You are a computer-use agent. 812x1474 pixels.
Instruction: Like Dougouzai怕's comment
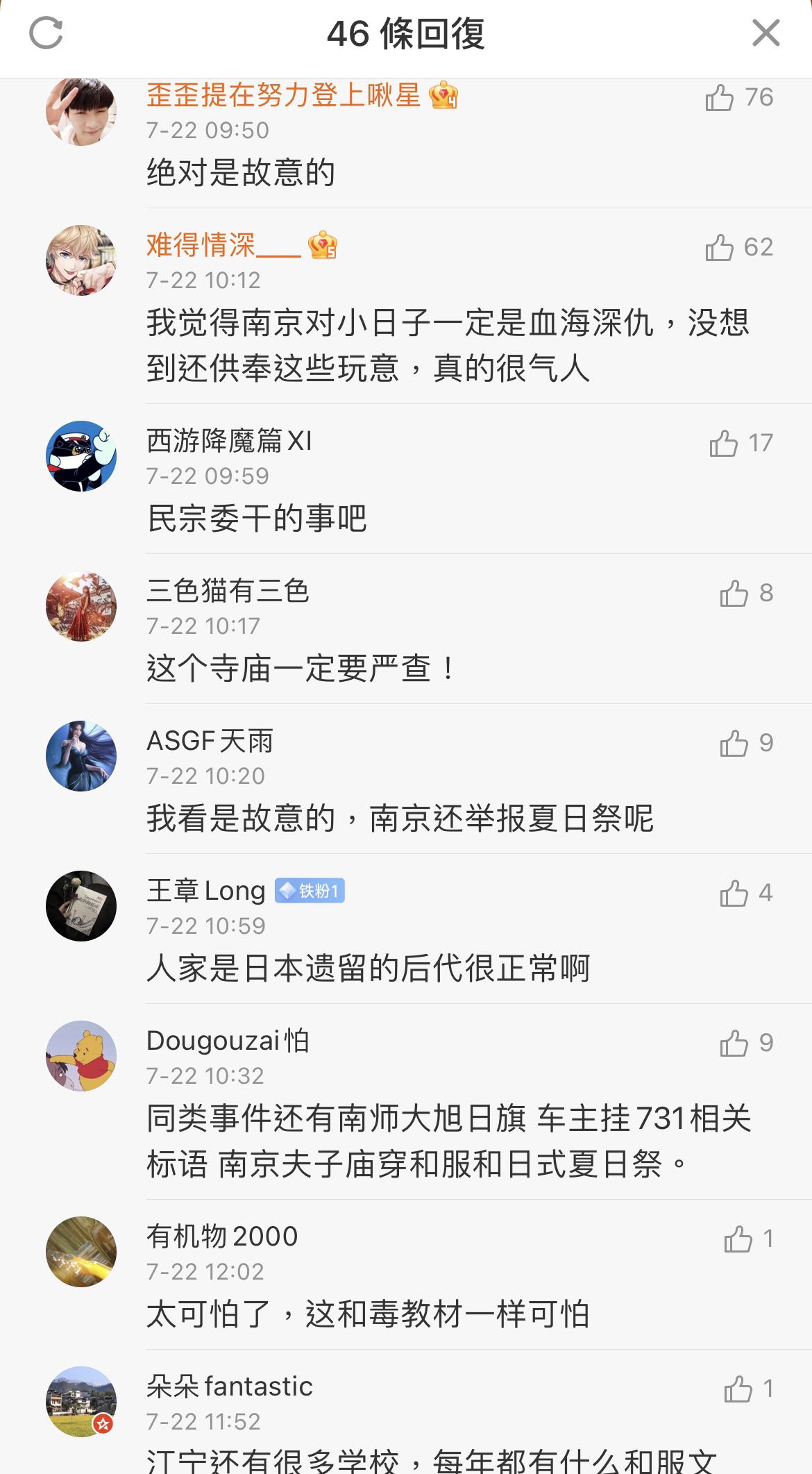[734, 1044]
